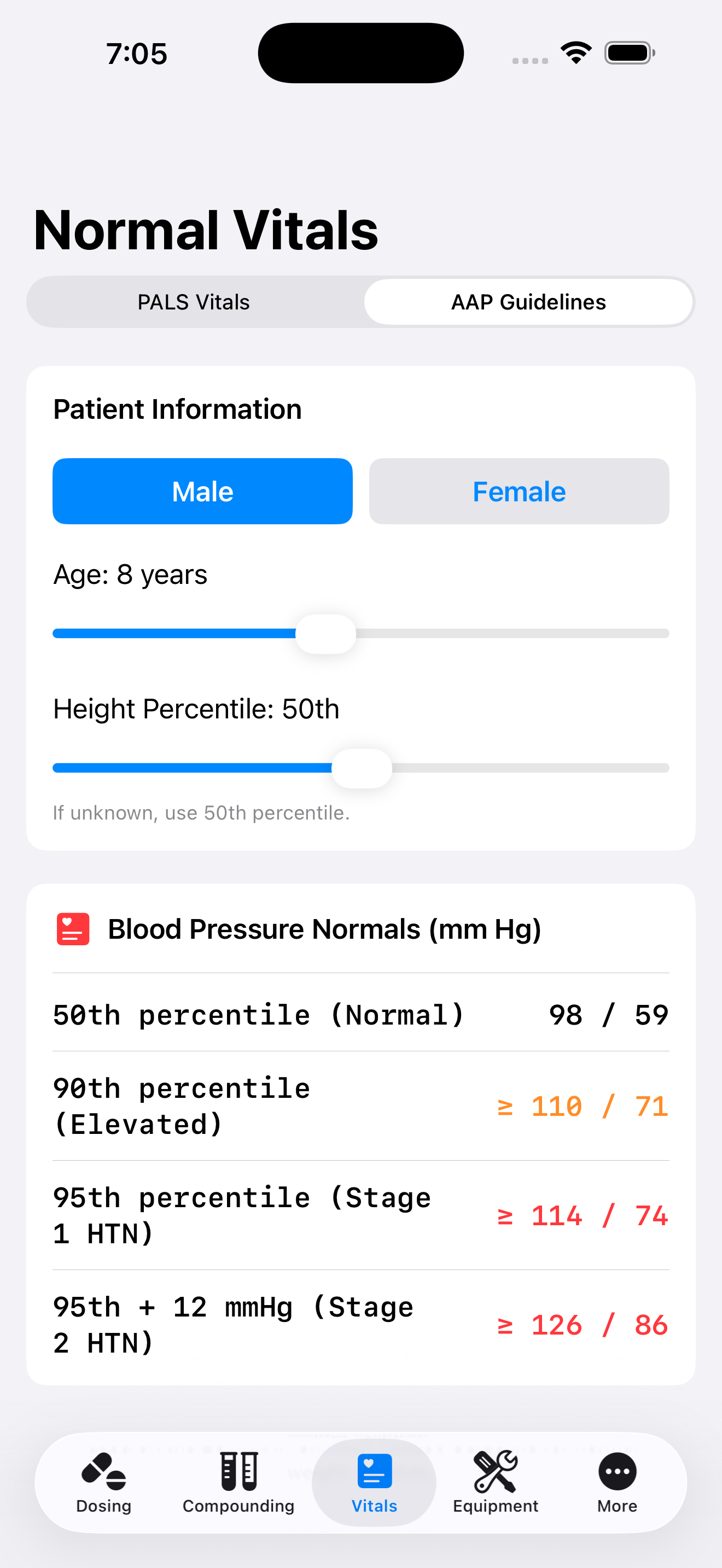The width and height of the screenshot is (722, 1568).
Task: Select the 50th percentile Normal row
Action: (x=360, y=1014)
